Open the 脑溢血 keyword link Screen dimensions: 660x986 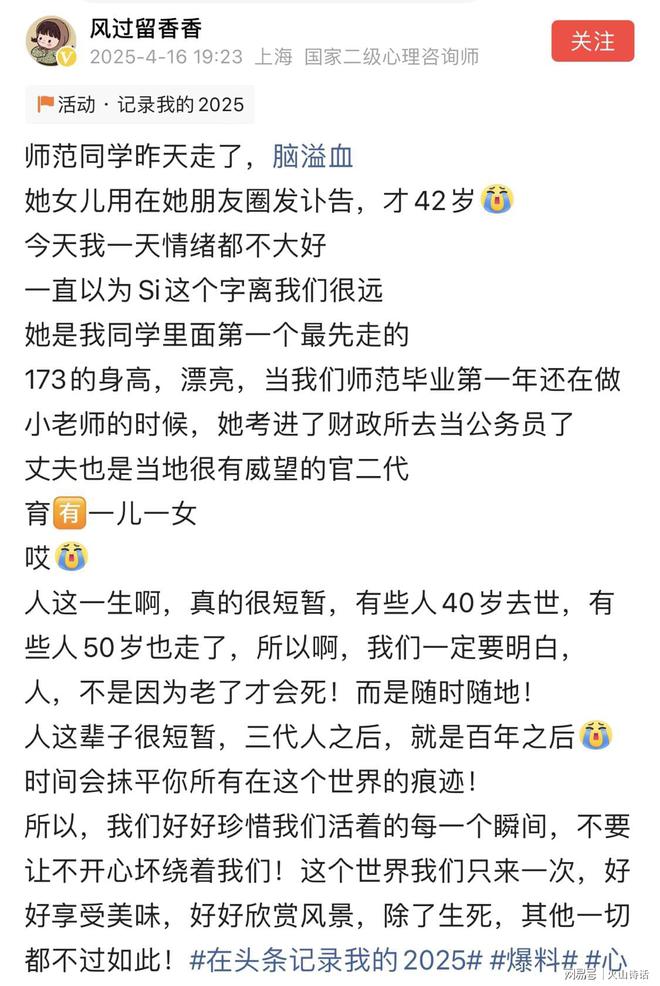313,155
